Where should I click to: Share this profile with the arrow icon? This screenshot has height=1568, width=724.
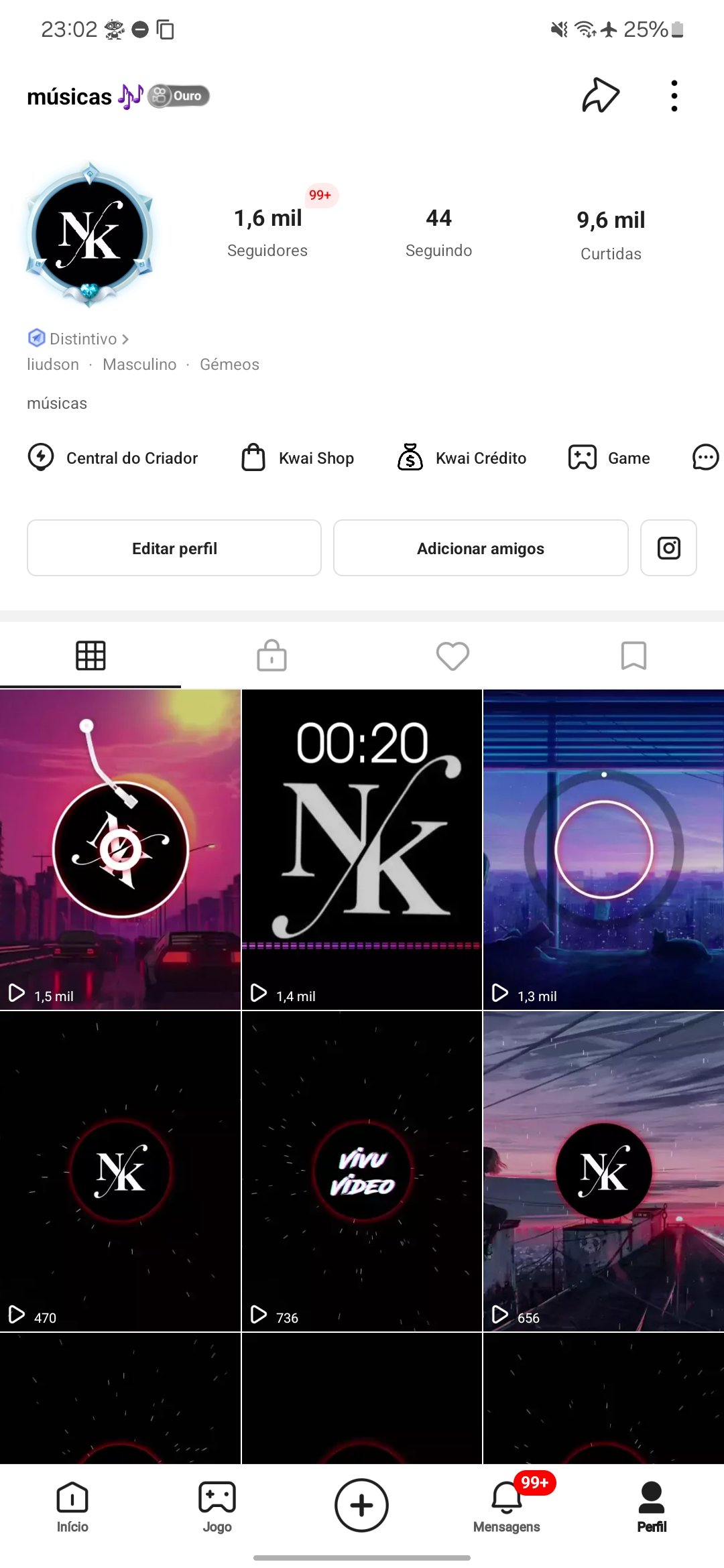601,96
